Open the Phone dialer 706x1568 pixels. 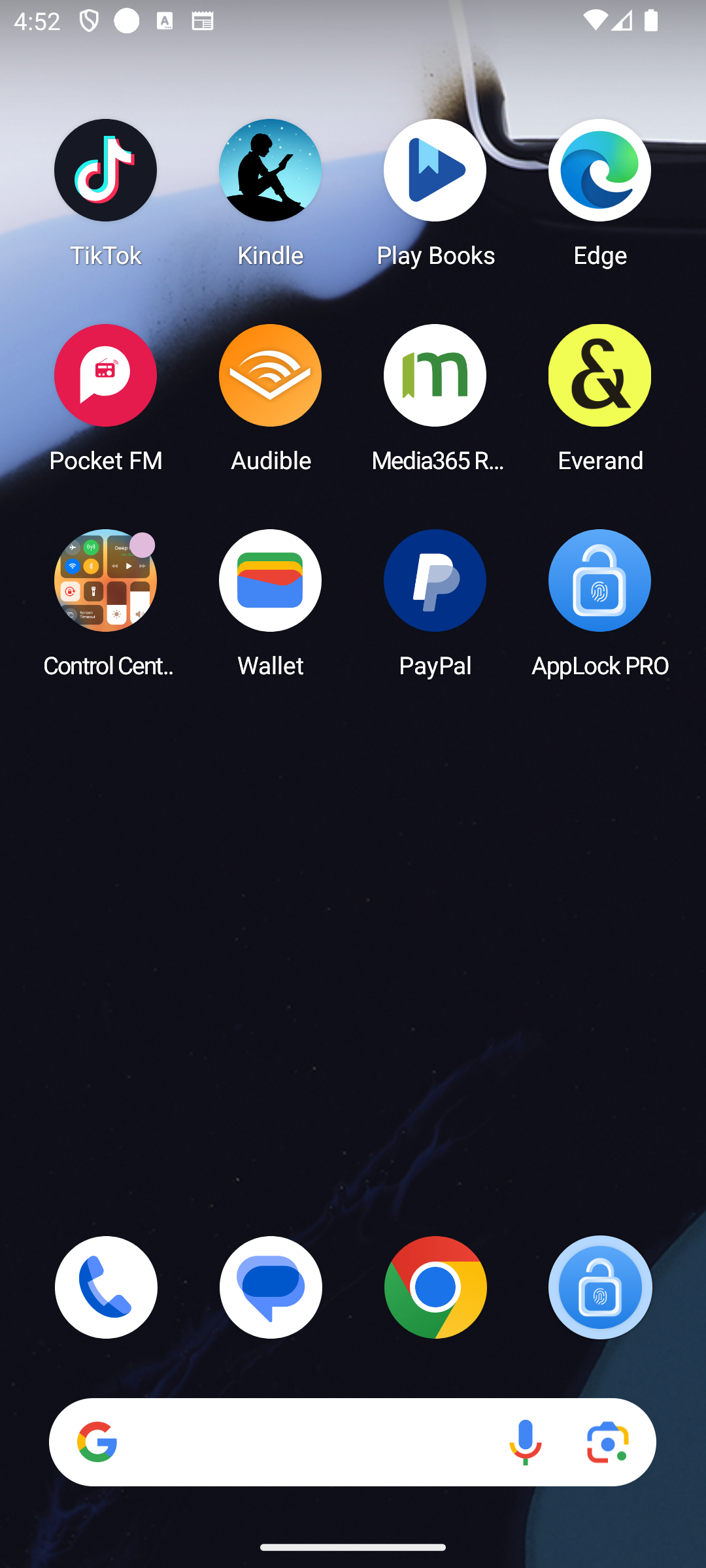tap(106, 1287)
